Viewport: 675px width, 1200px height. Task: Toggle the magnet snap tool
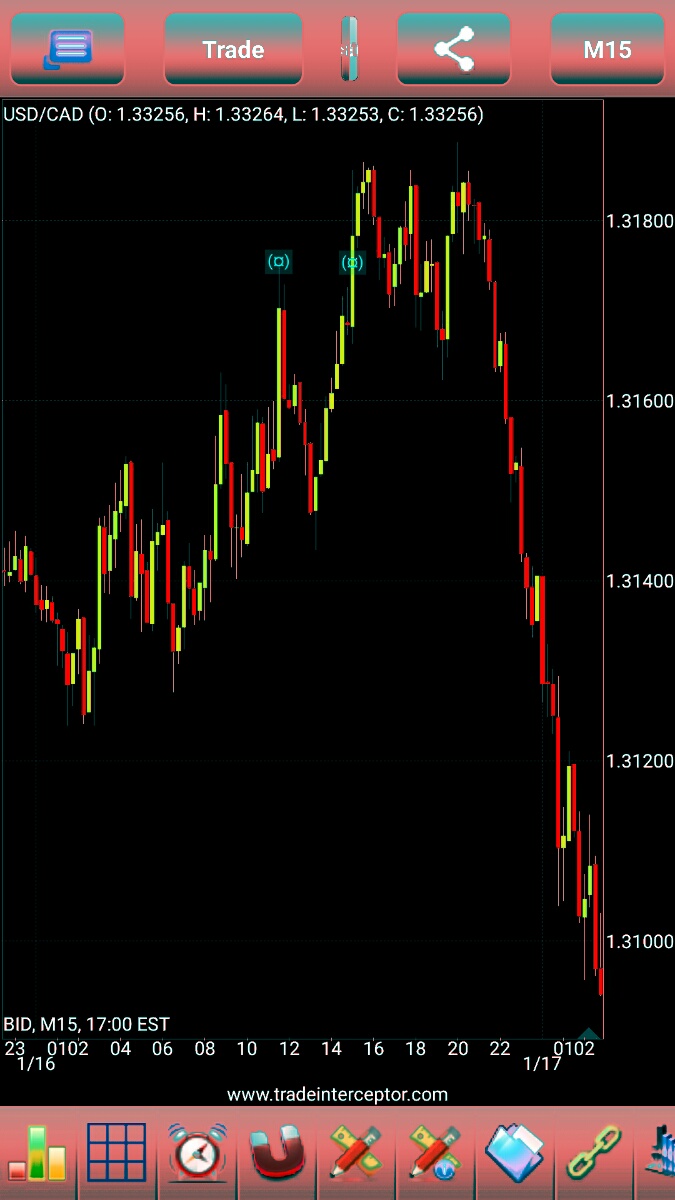[275, 1153]
